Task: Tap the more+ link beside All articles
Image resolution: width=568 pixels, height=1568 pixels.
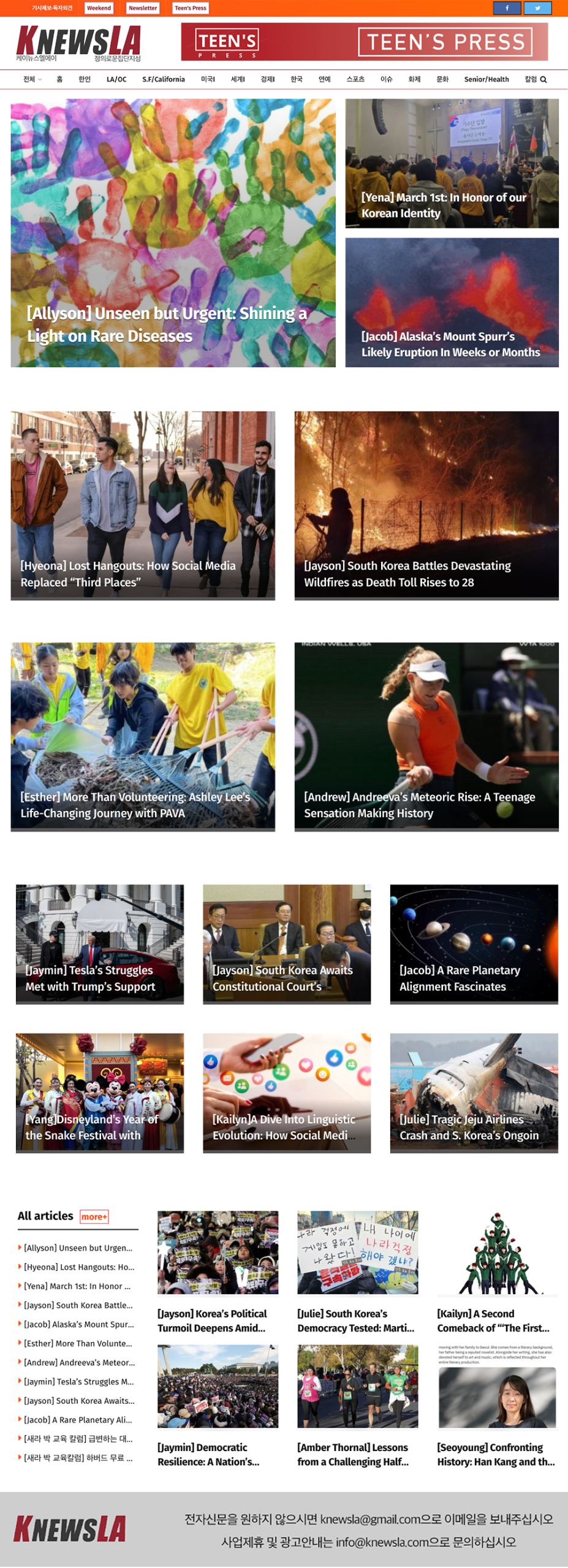Action: [x=94, y=1216]
